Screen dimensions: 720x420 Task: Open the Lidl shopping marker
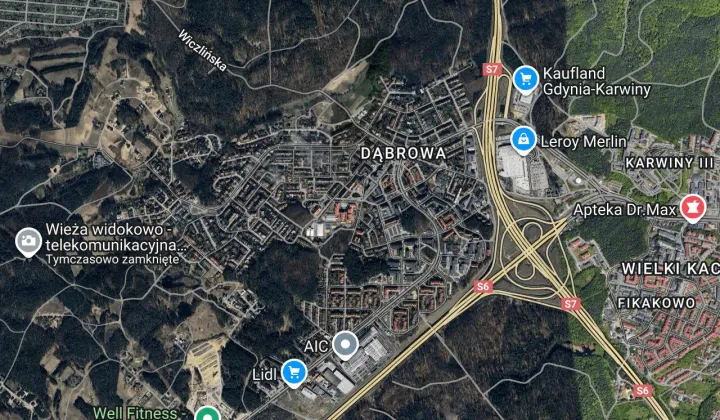point(293,373)
